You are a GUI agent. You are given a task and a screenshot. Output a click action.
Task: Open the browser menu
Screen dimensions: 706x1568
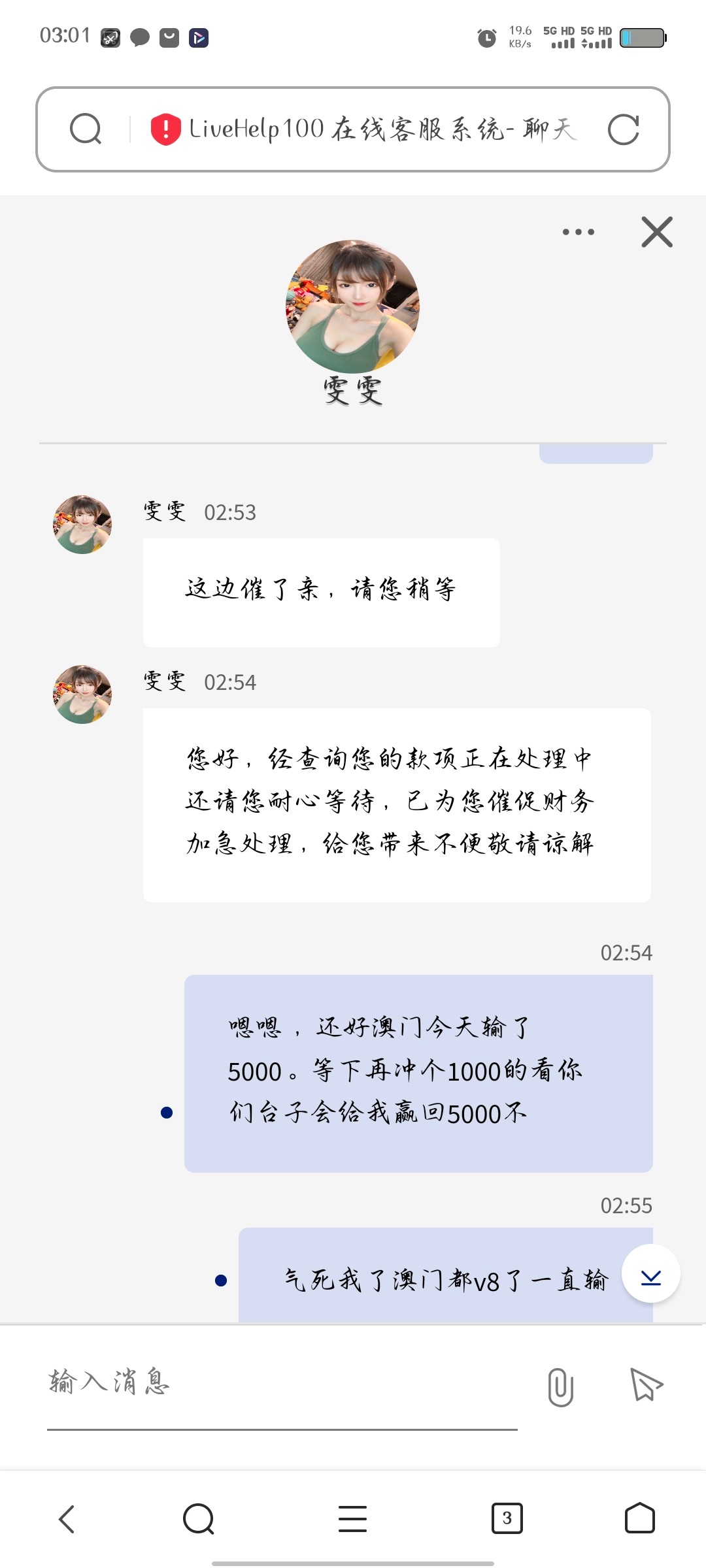pyautogui.click(x=353, y=1518)
